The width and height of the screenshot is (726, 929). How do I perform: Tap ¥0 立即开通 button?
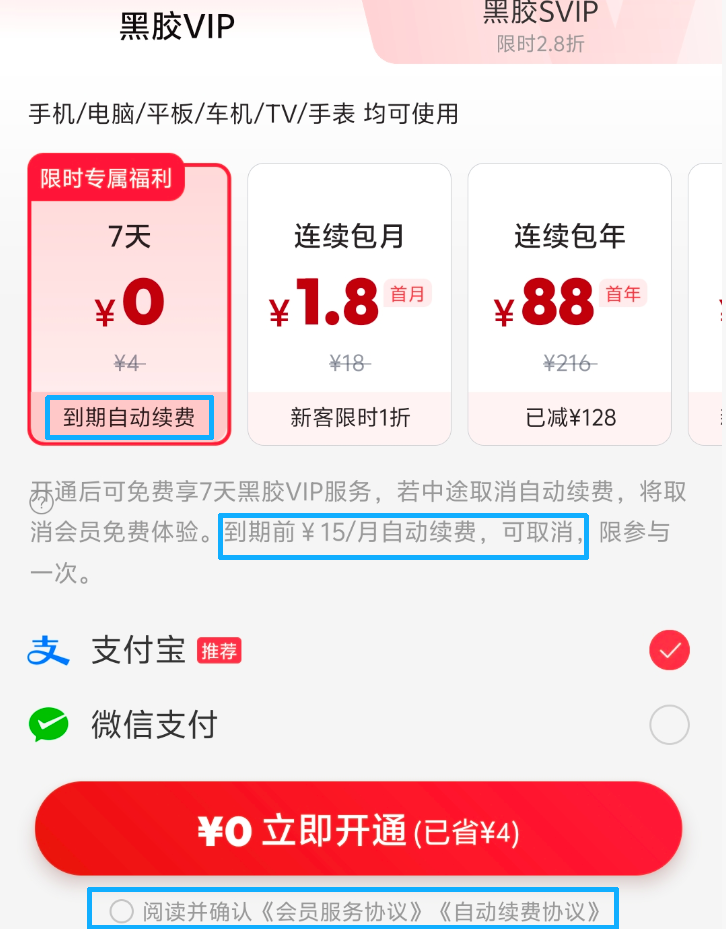tap(358, 830)
